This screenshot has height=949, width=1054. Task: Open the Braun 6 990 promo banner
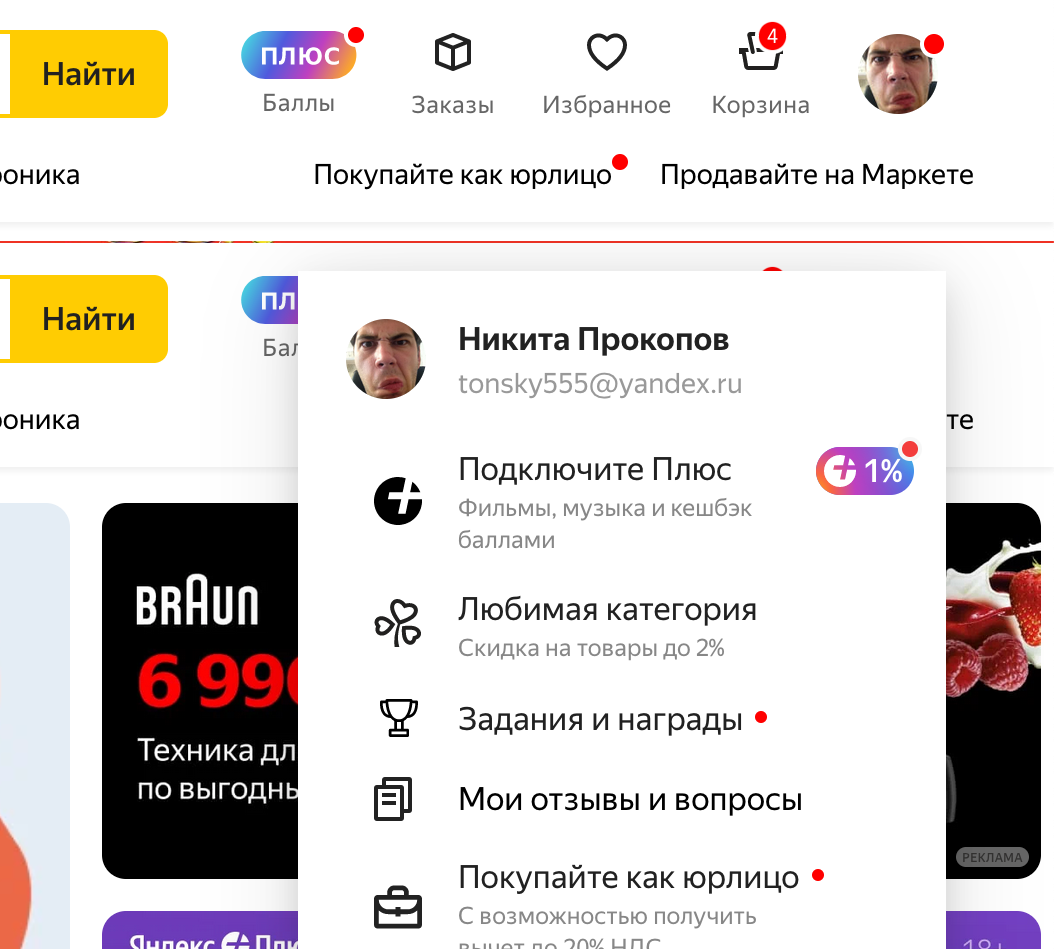(x=200, y=690)
